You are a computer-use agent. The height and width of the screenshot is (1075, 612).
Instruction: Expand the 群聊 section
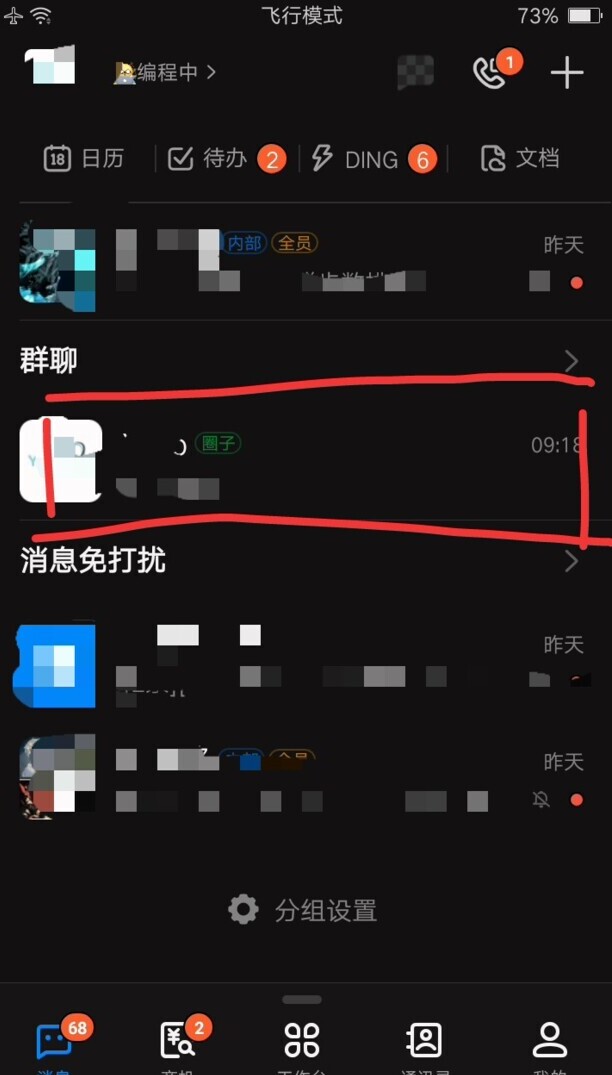click(x=300, y=360)
